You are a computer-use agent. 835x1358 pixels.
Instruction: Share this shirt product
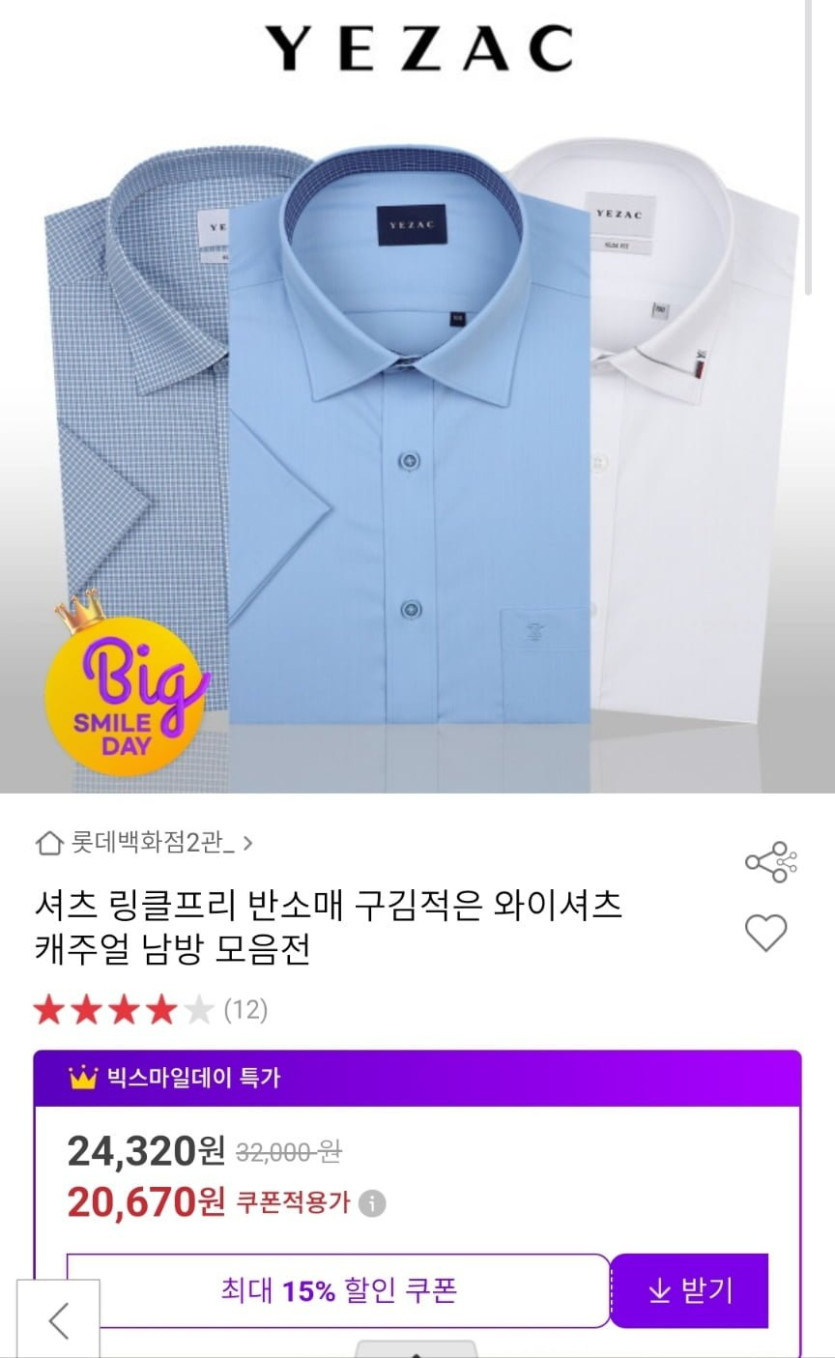coord(769,862)
